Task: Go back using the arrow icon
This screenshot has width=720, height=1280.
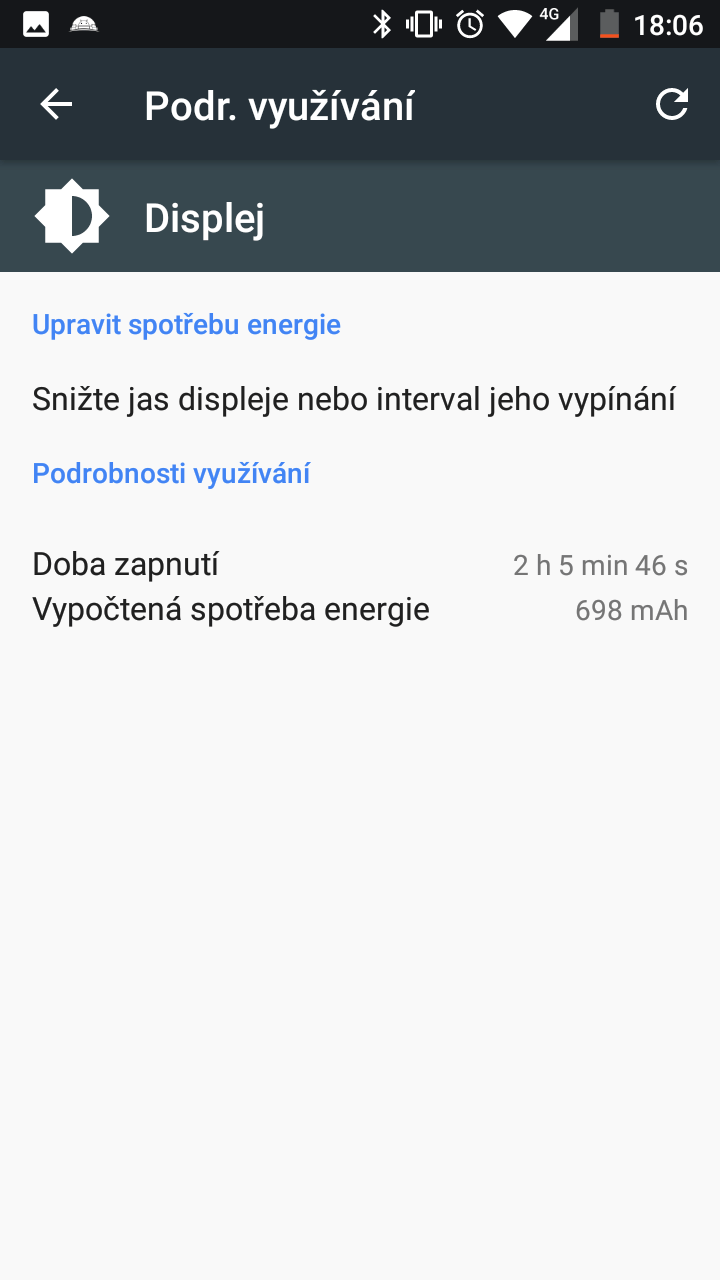Action: coord(56,104)
